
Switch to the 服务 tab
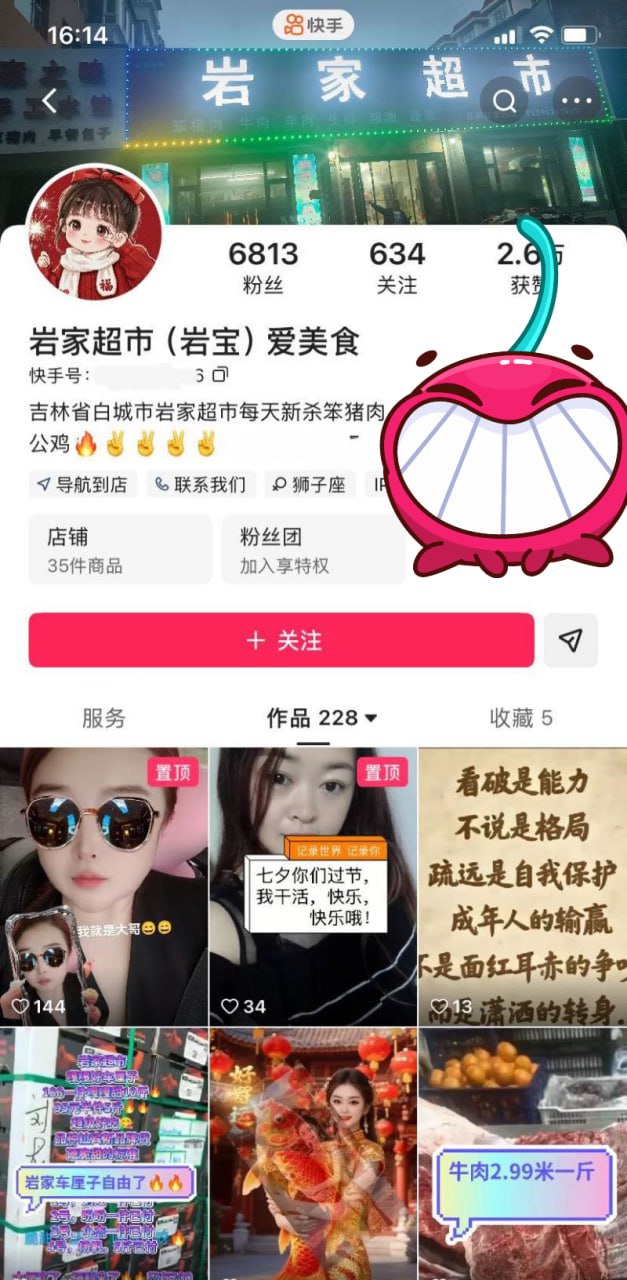click(x=104, y=717)
